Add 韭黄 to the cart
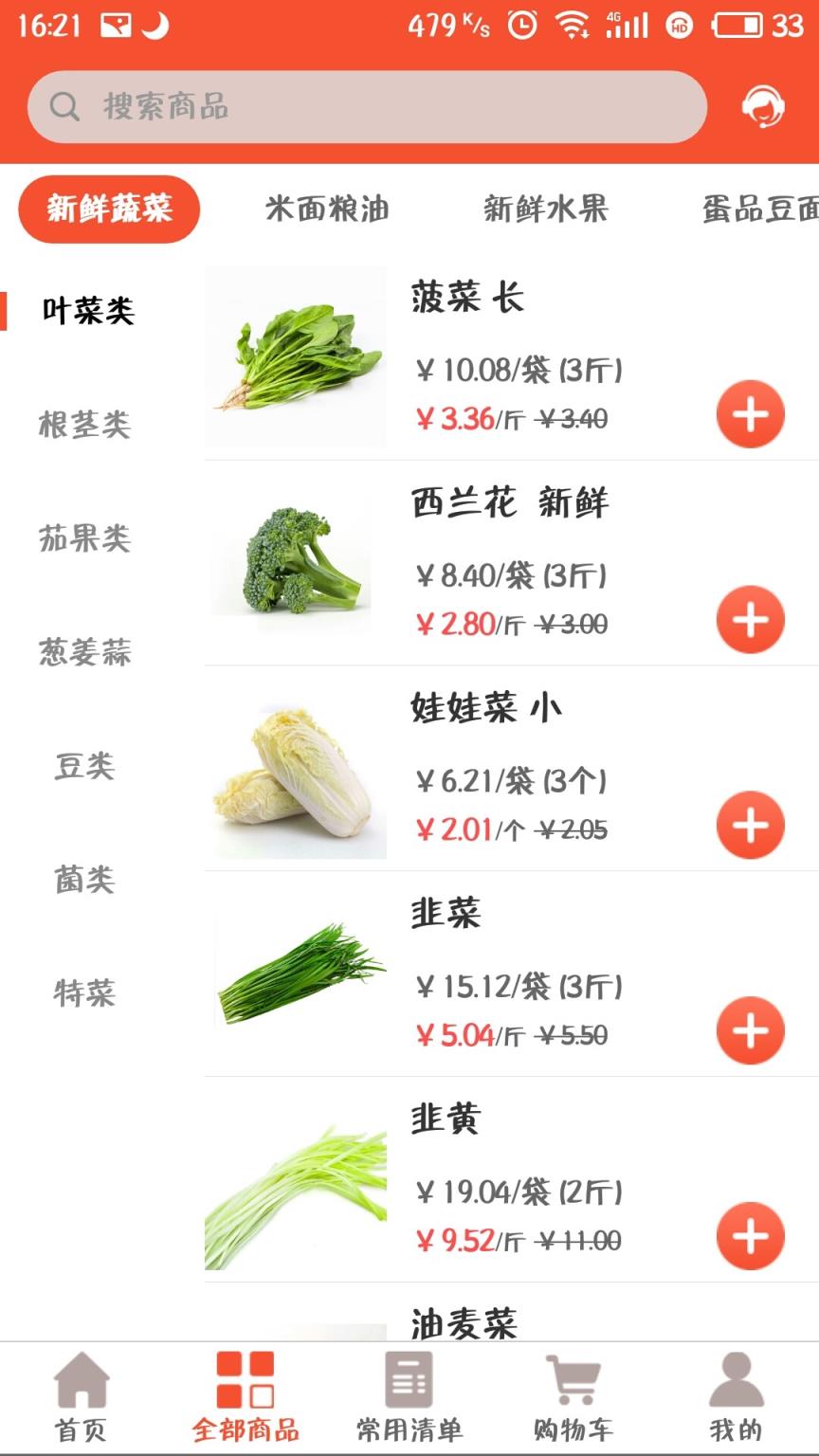Viewport: 819px width, 1456px height. click(750, 1236)
